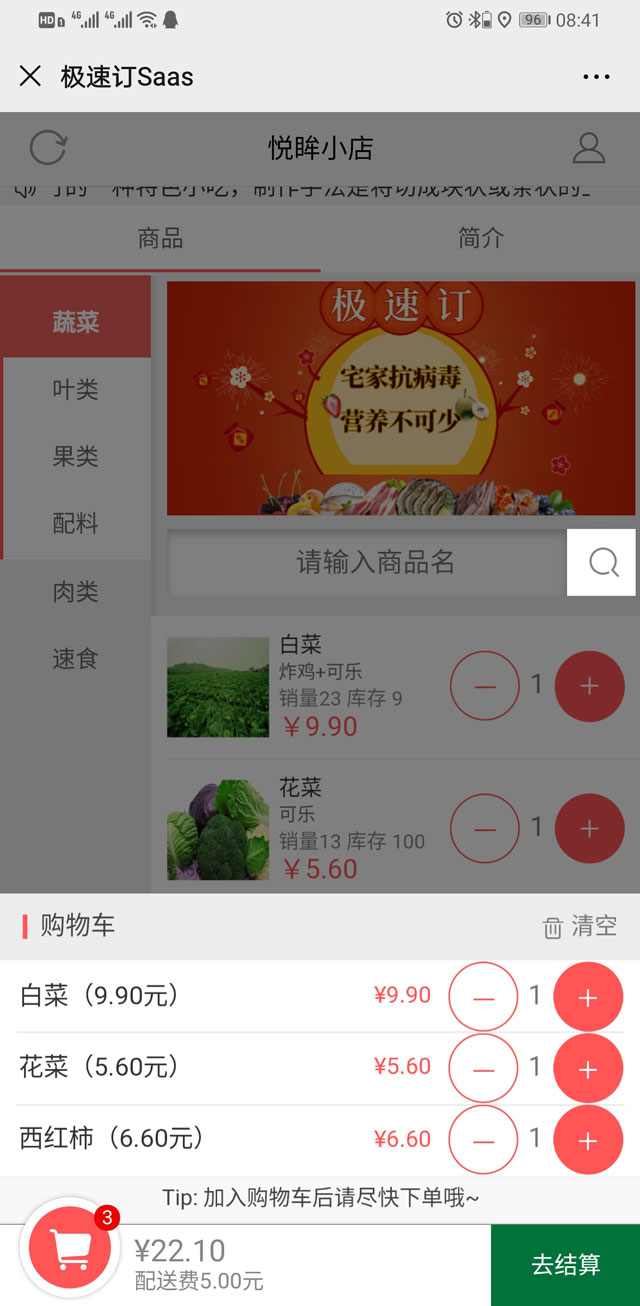Tap the search magnifier icon
Viewport: 640px width, 1306px height.
602,562
